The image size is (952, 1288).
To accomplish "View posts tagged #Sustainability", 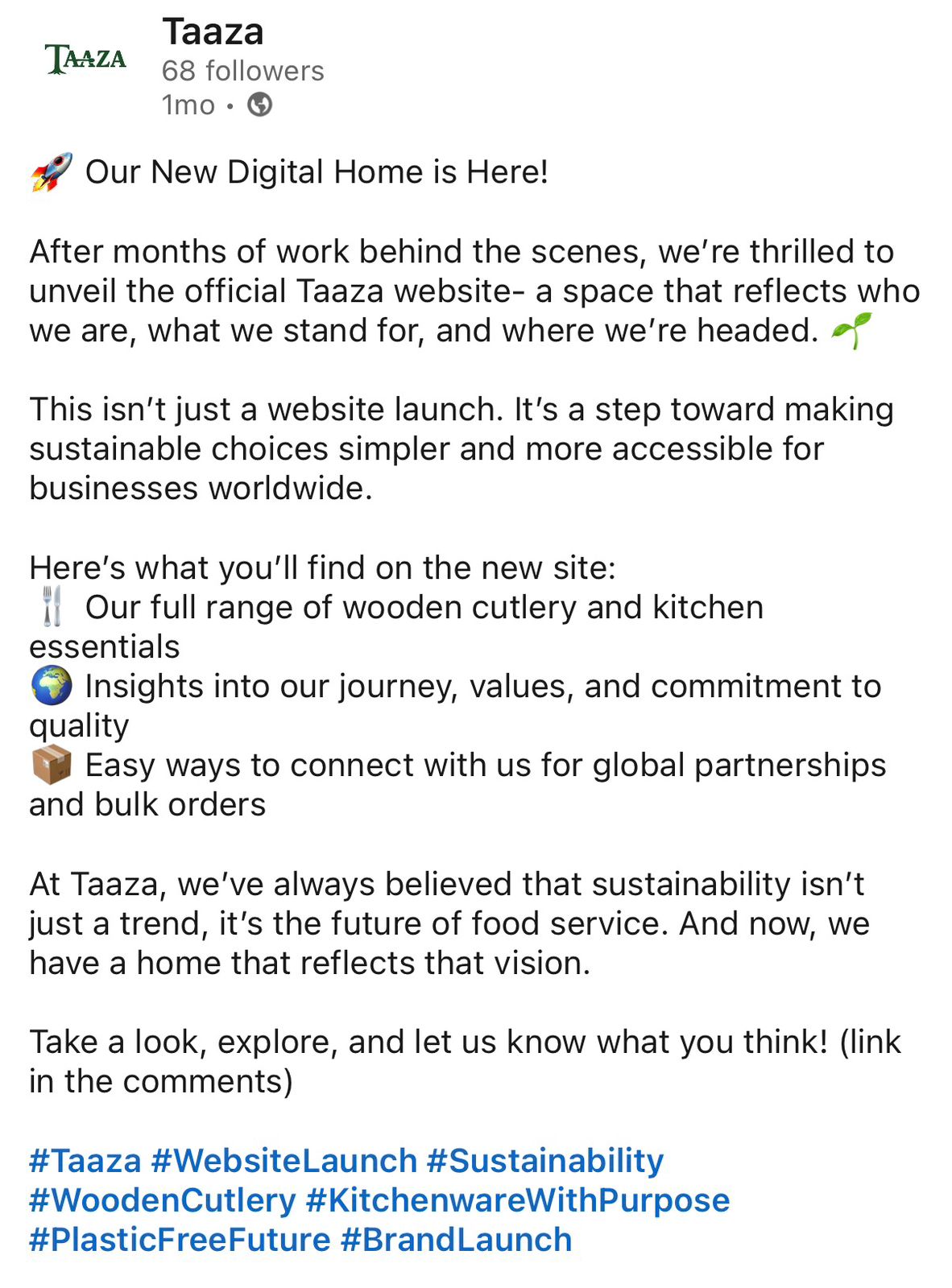I will pyautogui.click(x=544, y=1161).
